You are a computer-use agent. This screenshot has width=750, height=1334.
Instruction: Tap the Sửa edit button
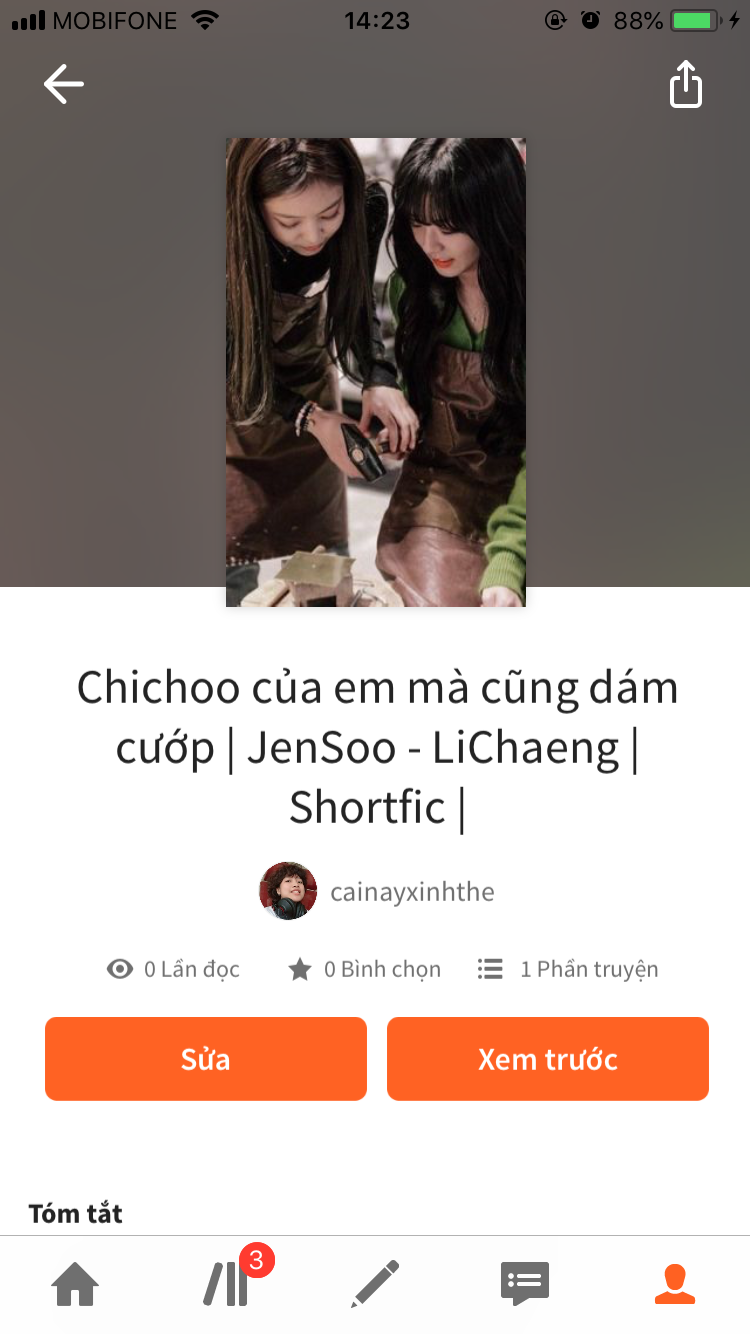206,1059
